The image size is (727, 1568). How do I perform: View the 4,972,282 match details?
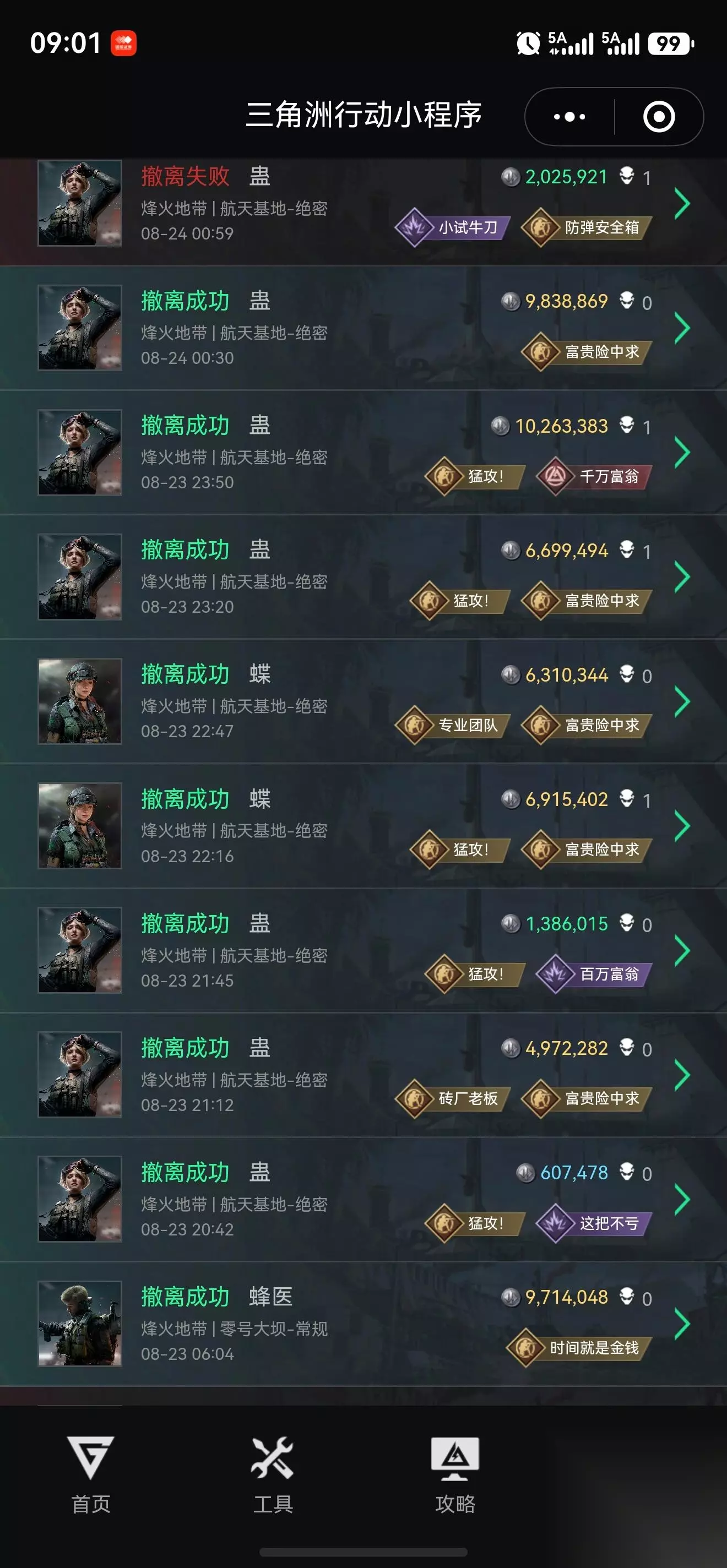[x=363, y=1075]
